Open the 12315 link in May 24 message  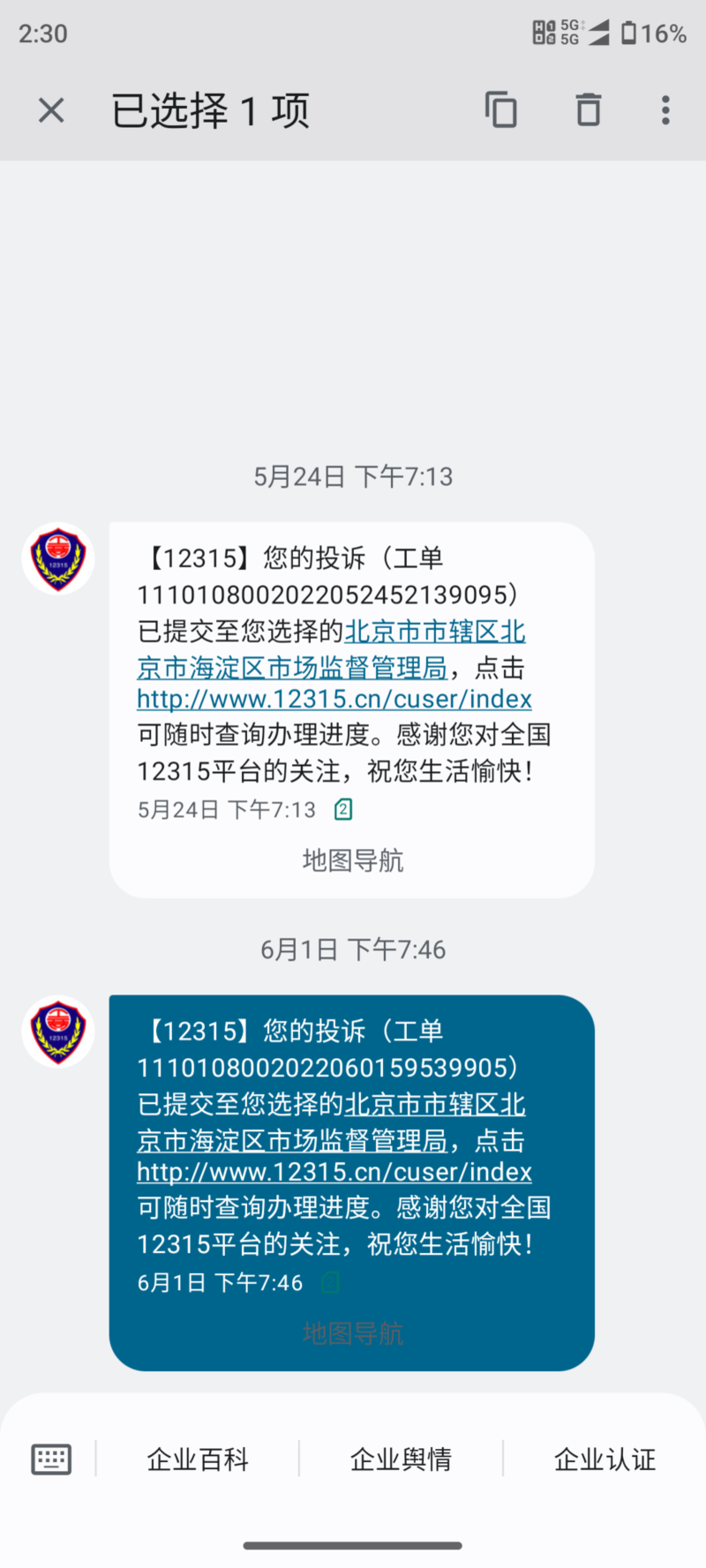(x=334, y=699)
